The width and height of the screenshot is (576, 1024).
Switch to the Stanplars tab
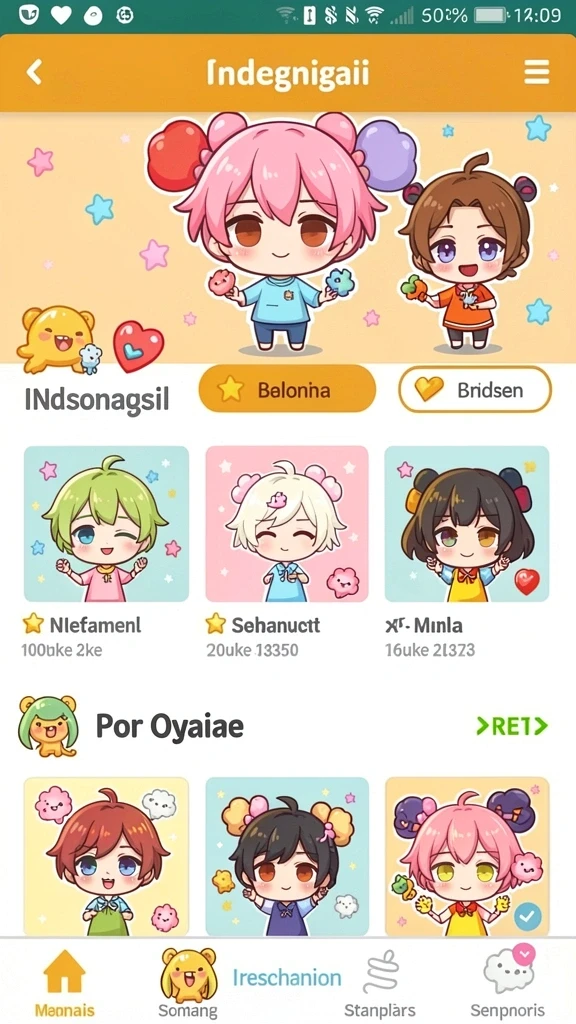coord(379,985)
